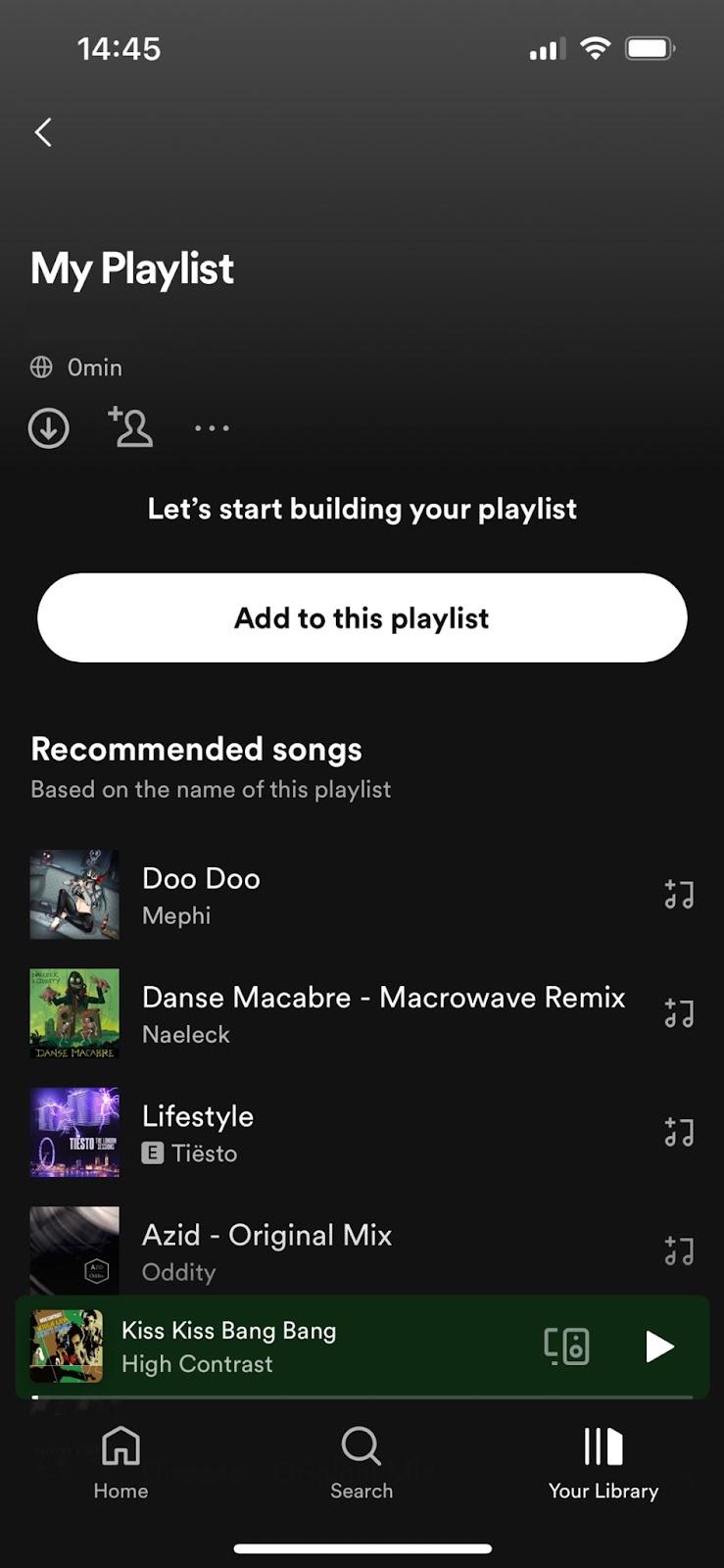Screen dimensions: 724x1568
Task: Switch to the Search tab
Action: [x=362, y=1462]
